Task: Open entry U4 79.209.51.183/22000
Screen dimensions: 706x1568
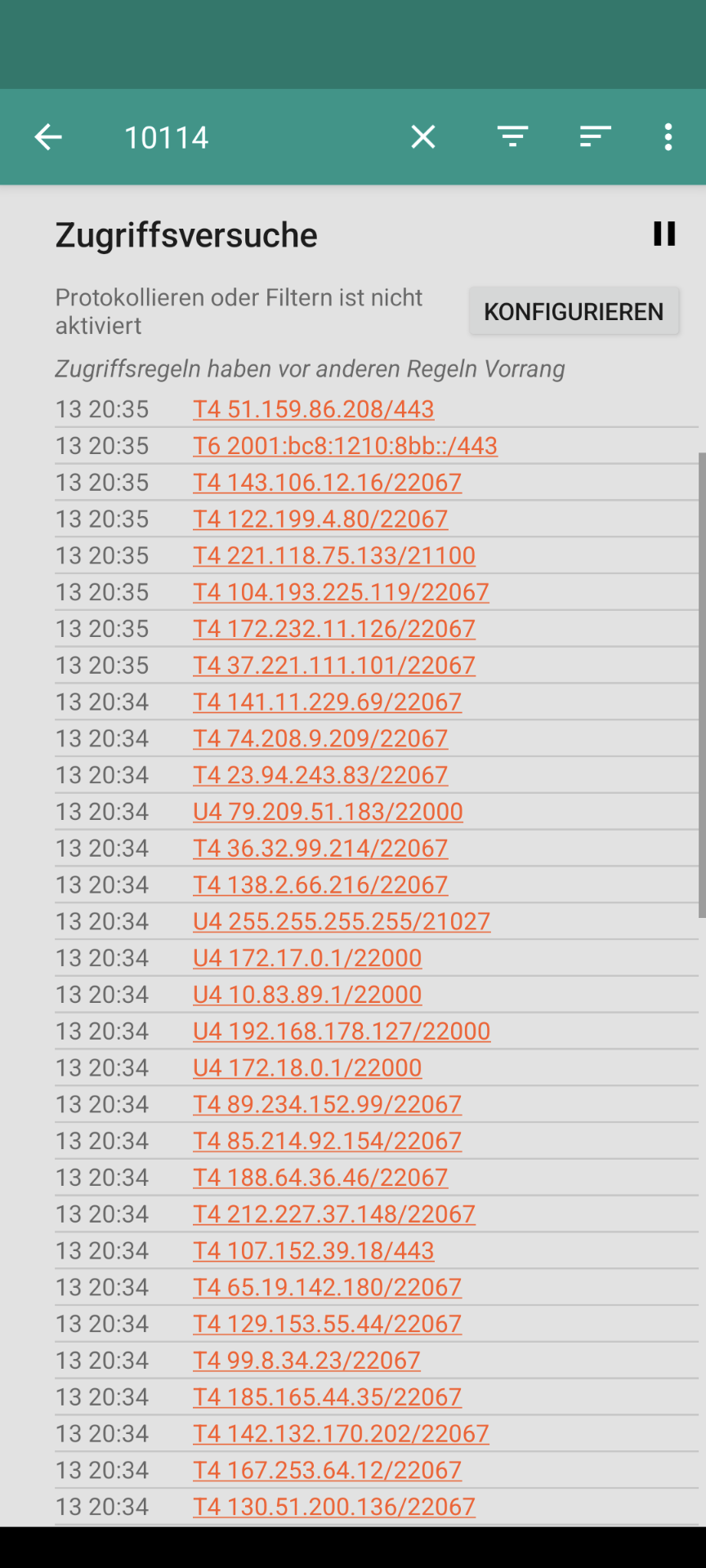Action: pos(328,812)
